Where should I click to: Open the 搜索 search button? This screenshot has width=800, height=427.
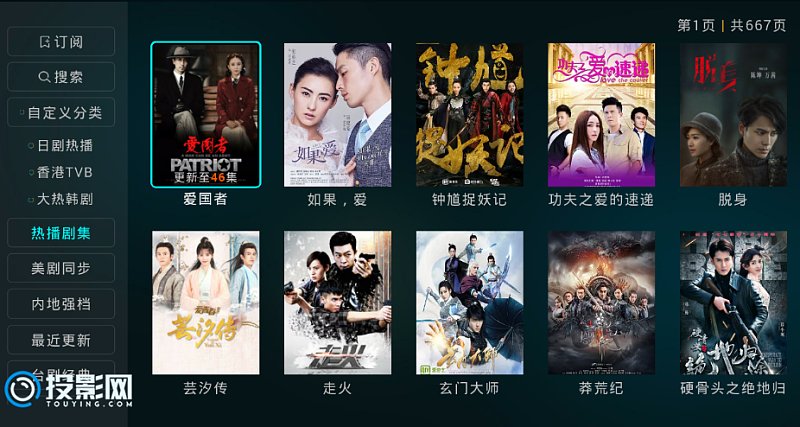[x=61, y=77]
